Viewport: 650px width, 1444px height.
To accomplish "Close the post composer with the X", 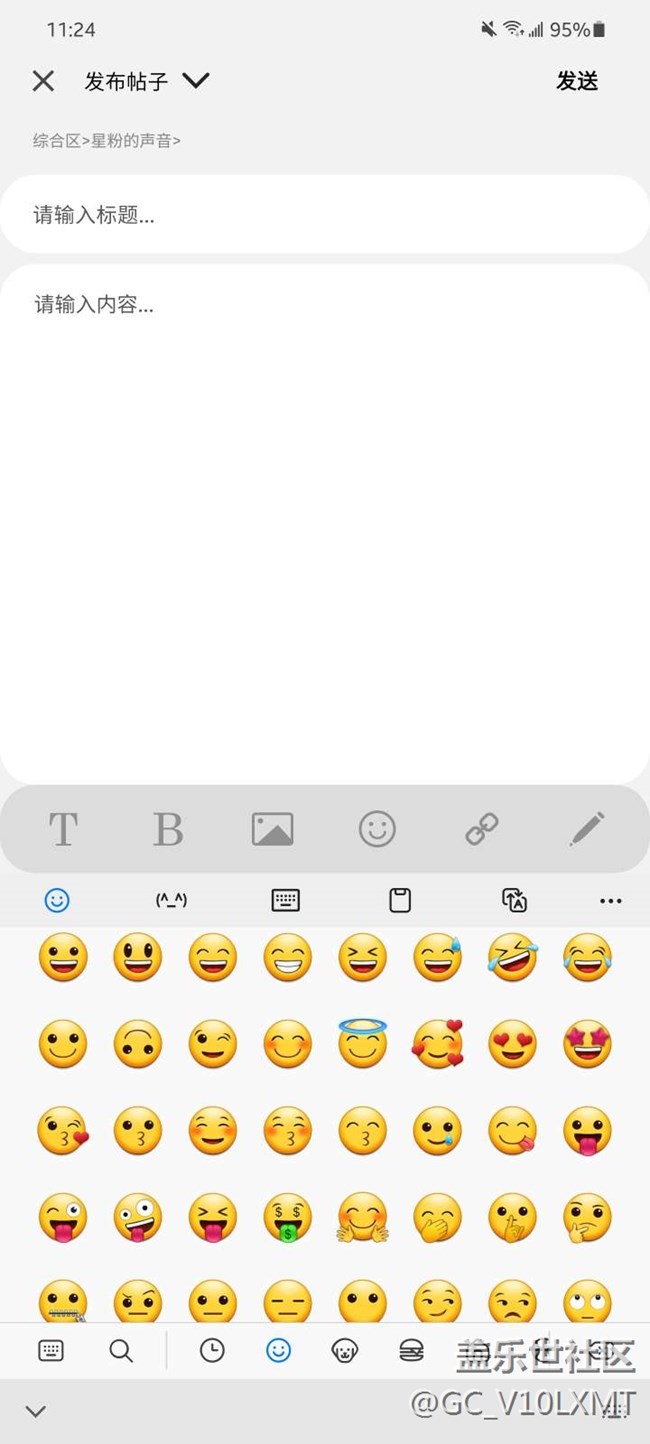I will click(43, 81).
